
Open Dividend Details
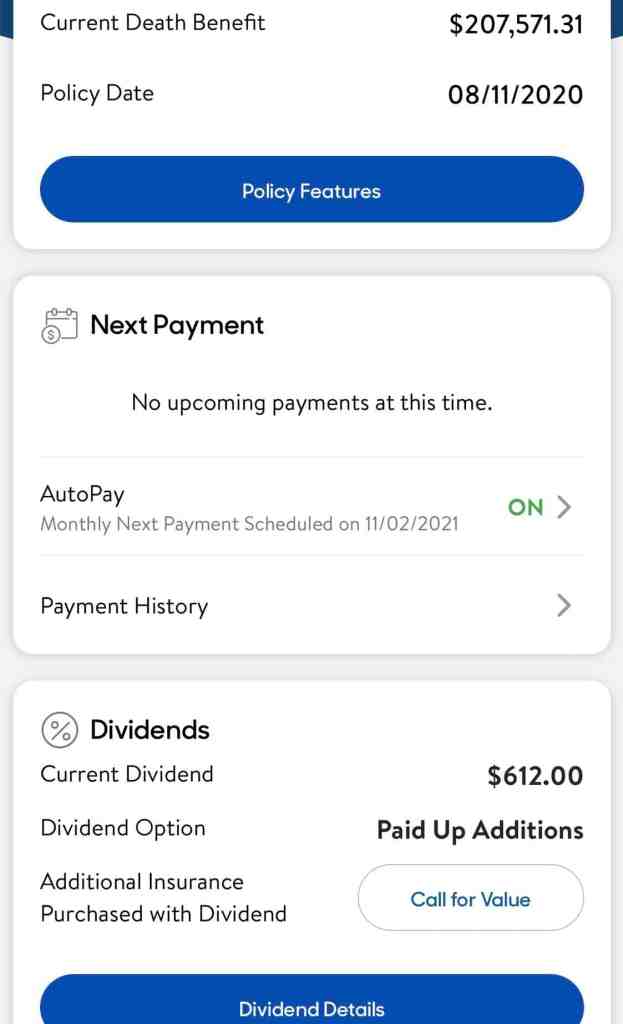(x=312, y=1001)
